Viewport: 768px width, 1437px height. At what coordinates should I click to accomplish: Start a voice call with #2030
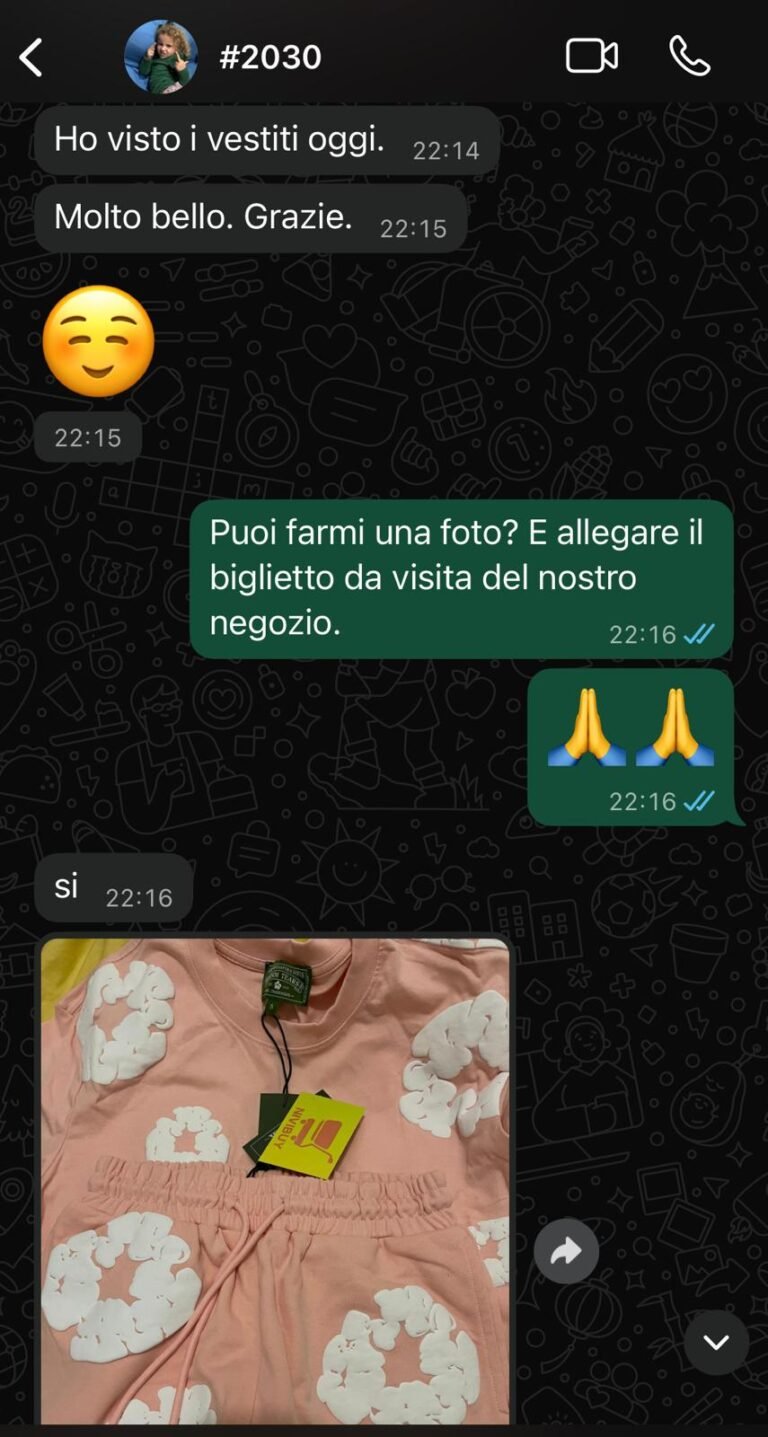pos(689,57)
